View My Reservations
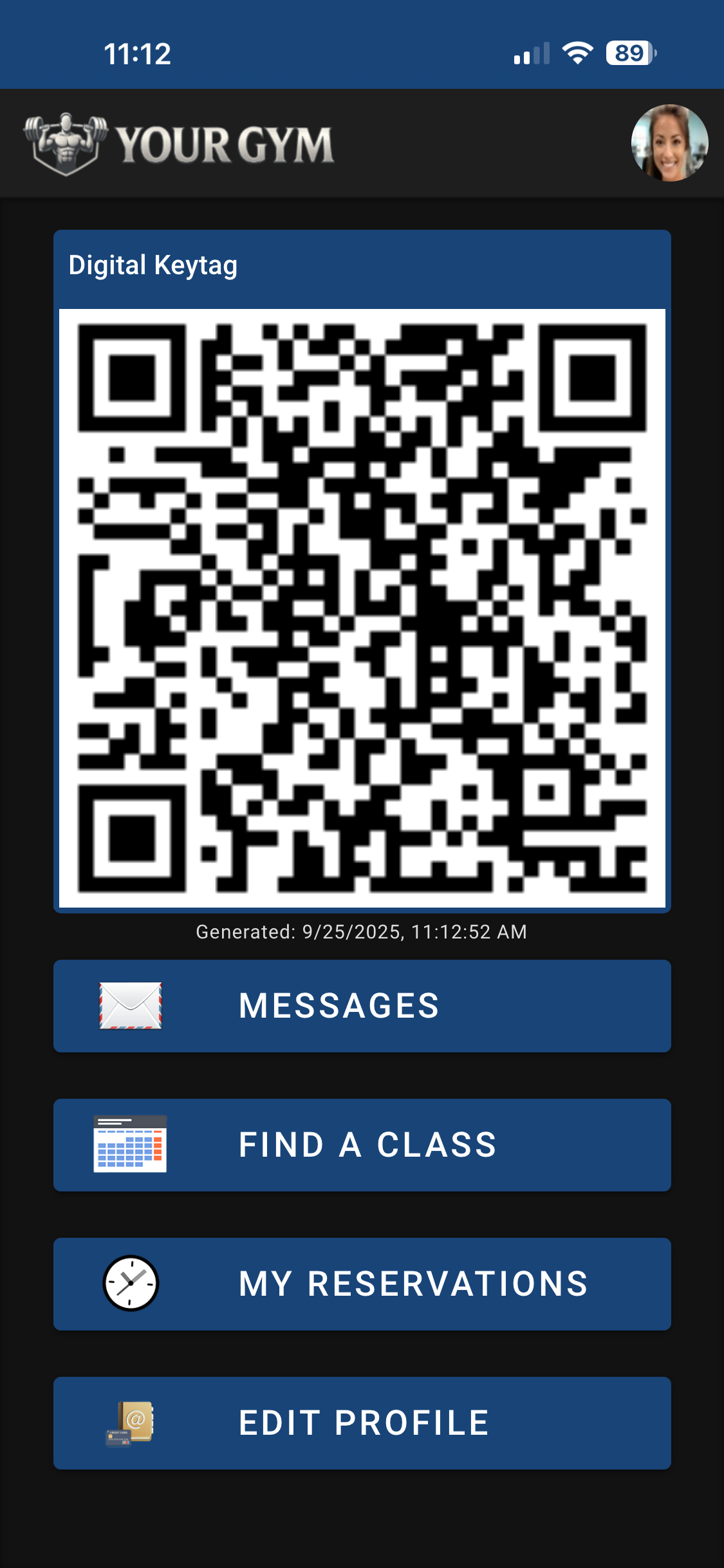This screenshot has height=1568, width=724. (362, 1283)
